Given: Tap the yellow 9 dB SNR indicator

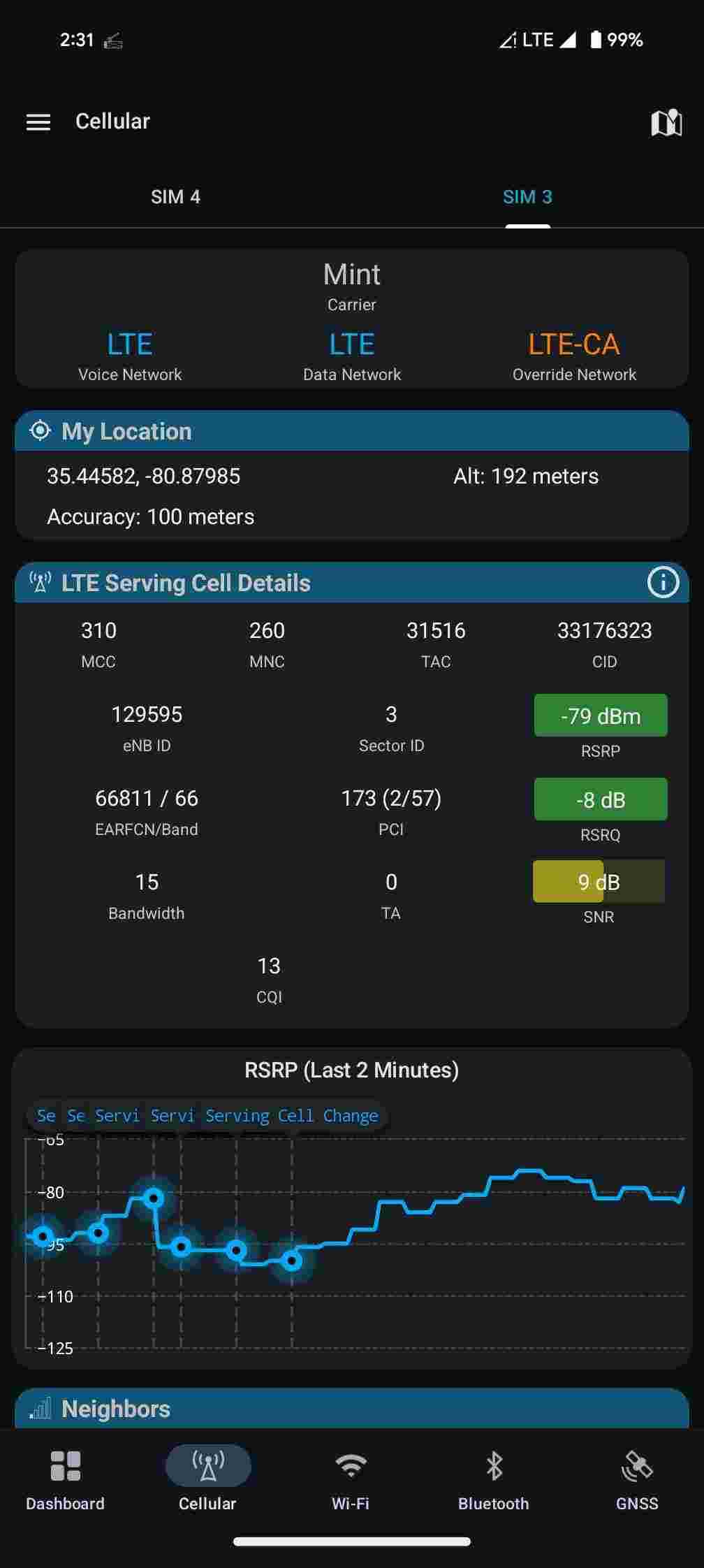Looking at the screenshot, I should click(600, 882).
